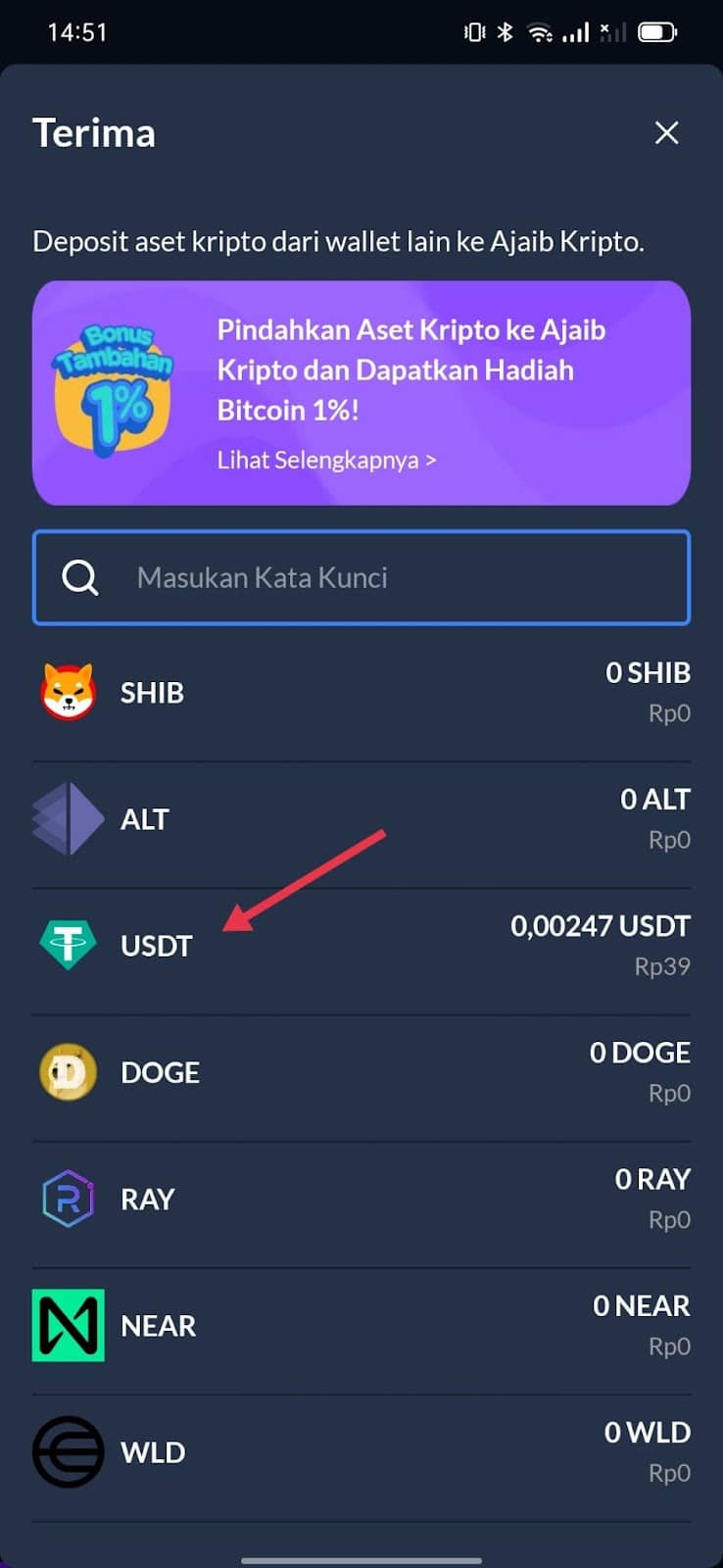Viewport: 723px width, 1568px height.
Task: Open USDT deposit option
Action: [x=361, y=946]
